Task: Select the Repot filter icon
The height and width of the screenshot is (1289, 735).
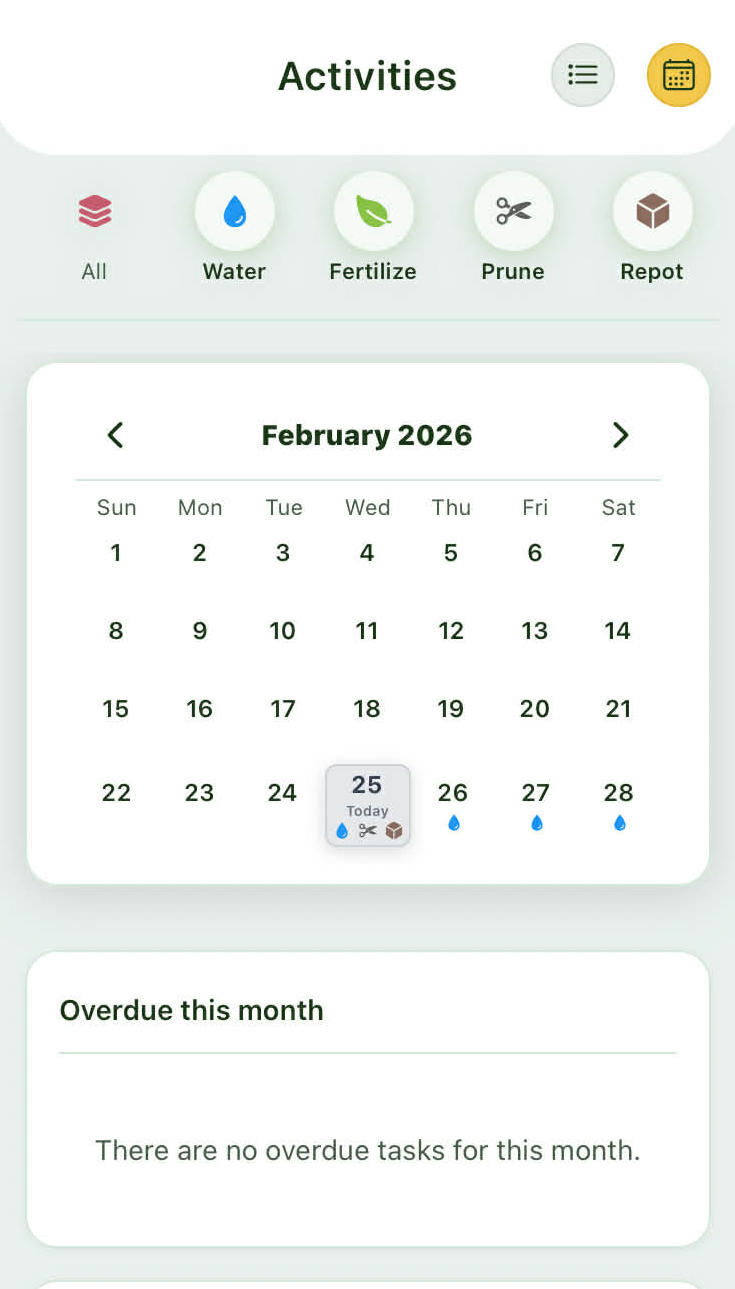Action: (x=652, y=211)
